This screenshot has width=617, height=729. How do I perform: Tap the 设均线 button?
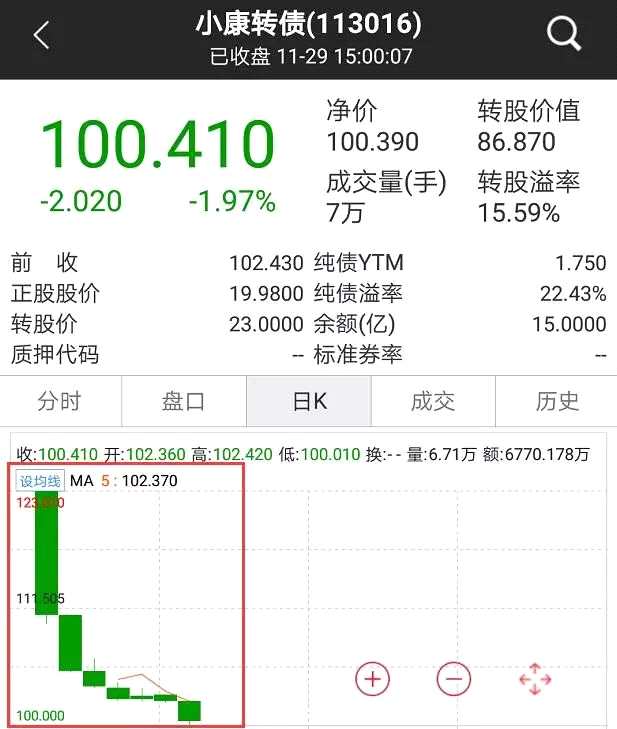[x=40, y=481]
